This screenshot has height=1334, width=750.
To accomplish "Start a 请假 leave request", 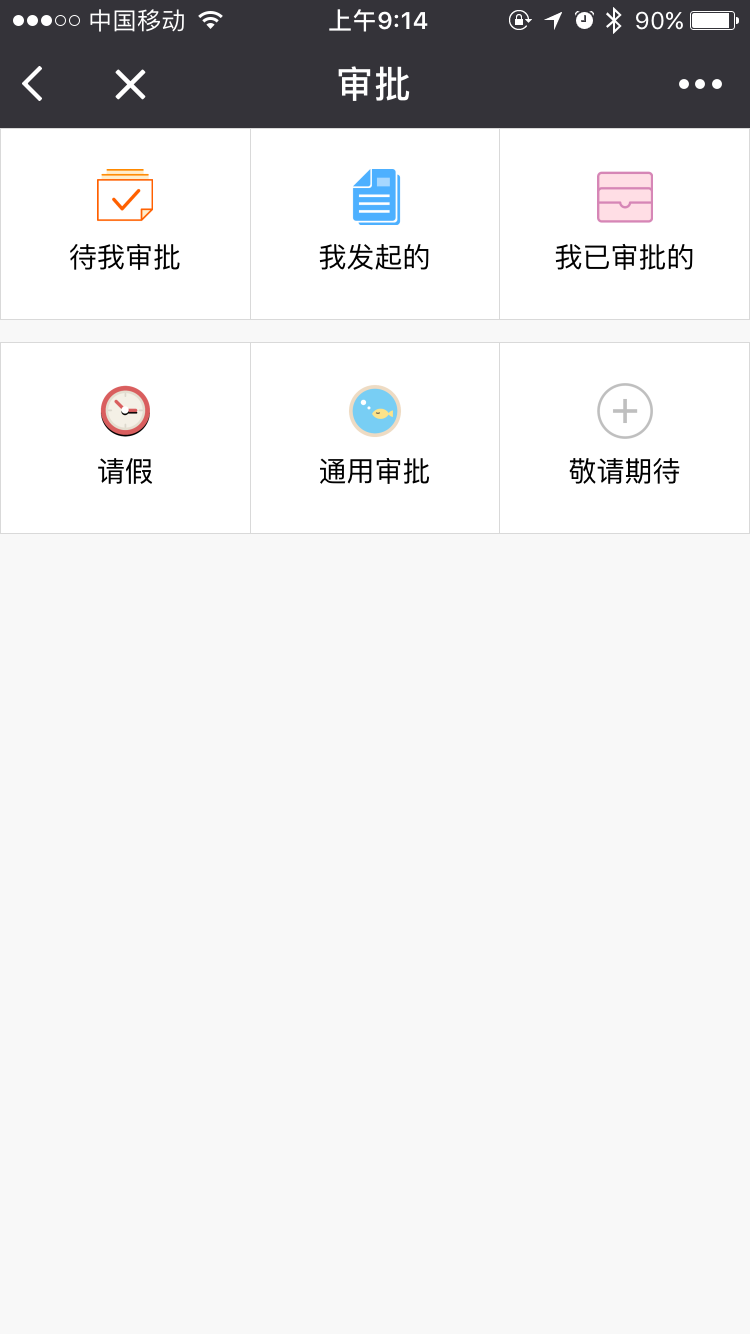I will pos(125,437).
